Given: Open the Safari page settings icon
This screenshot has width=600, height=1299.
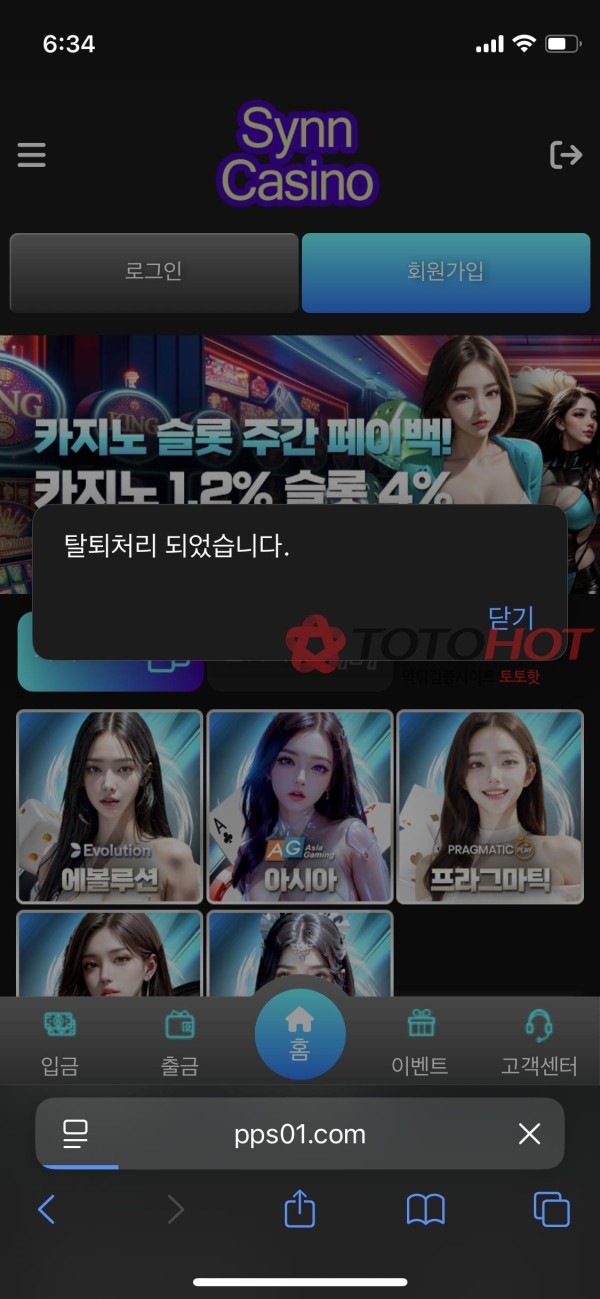Looking at the screenshot, I should [x=76, y=1134].
